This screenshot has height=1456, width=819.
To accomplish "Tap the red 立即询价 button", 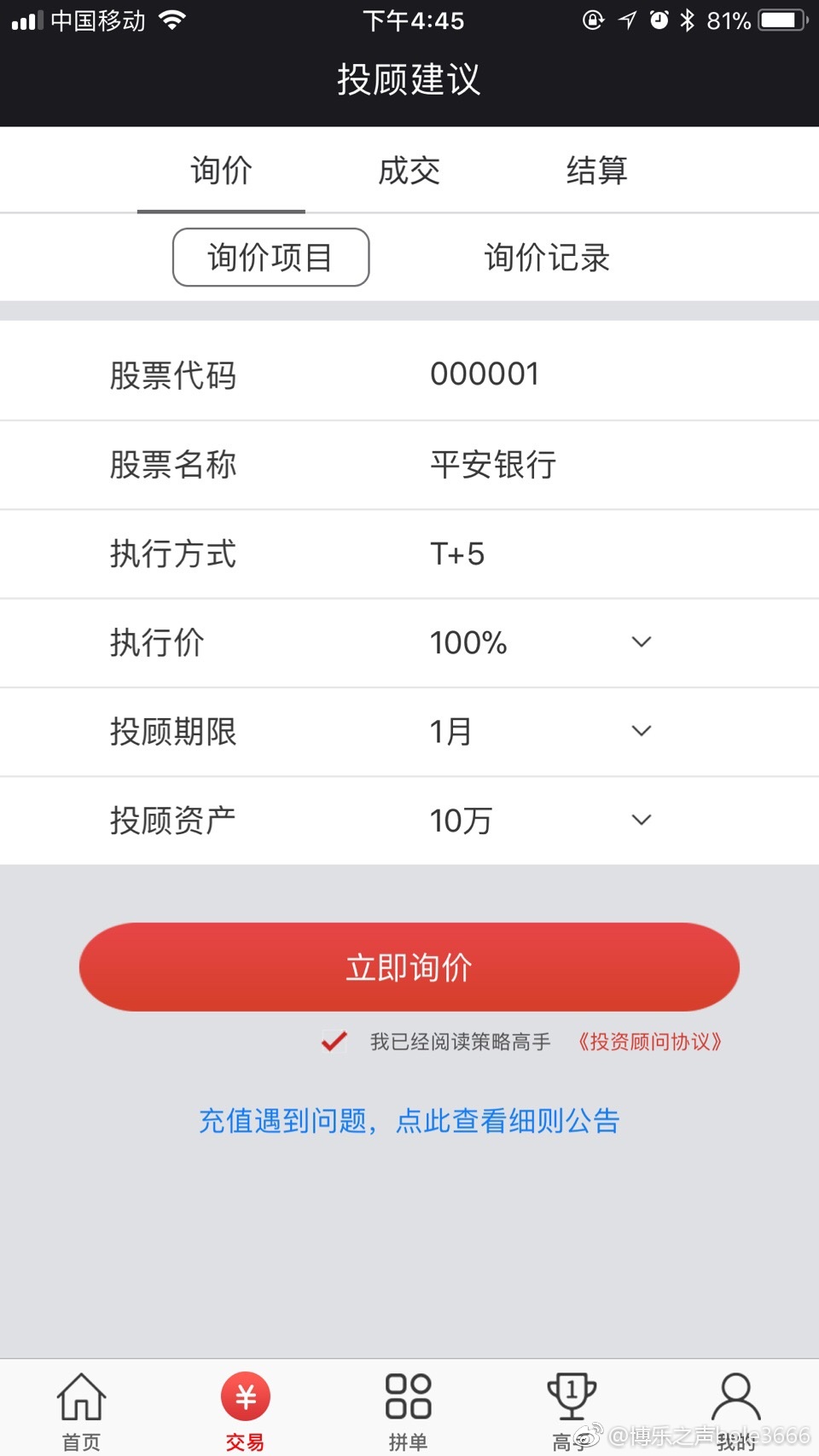I will click(x=409, y=967).
